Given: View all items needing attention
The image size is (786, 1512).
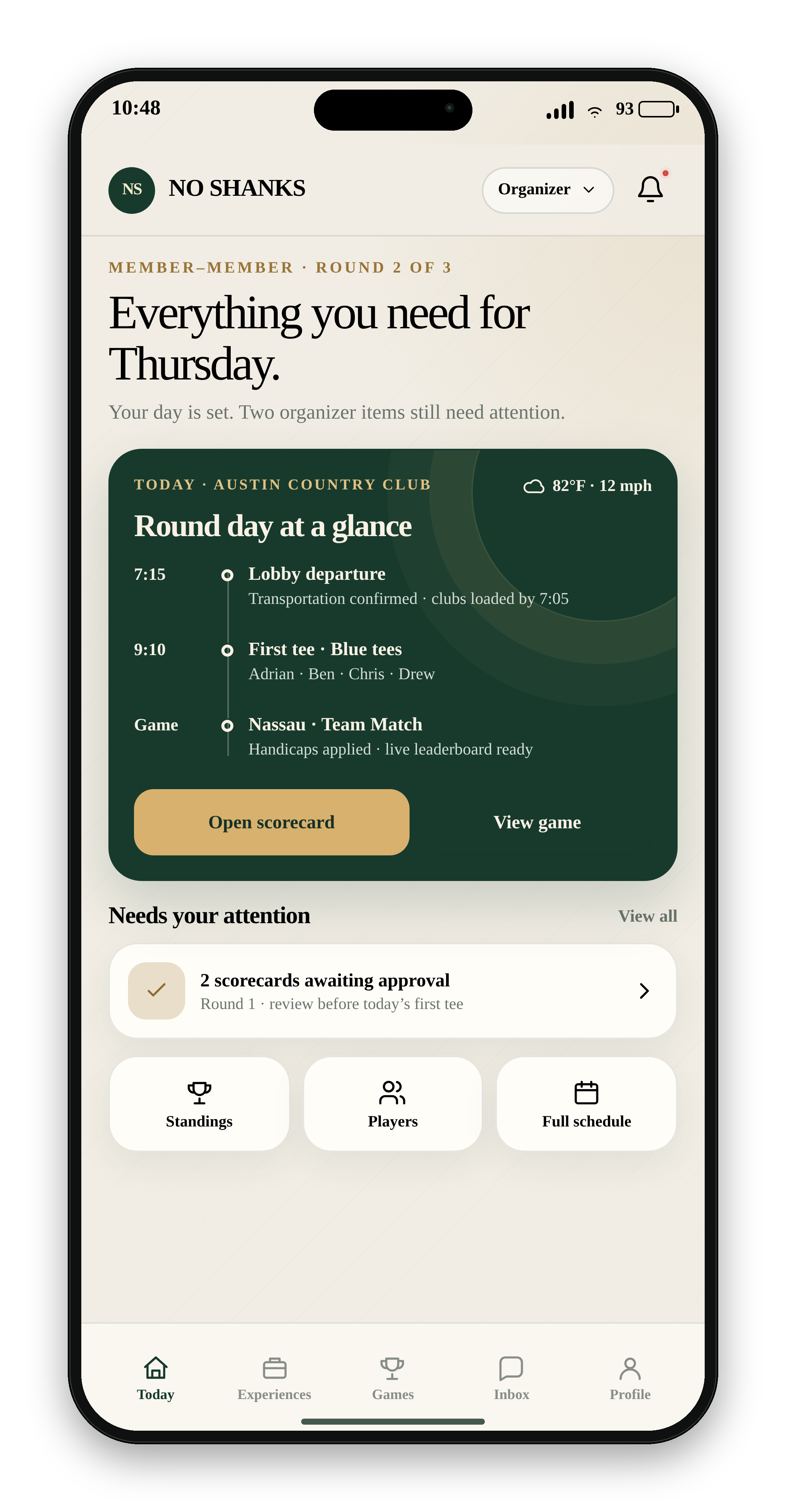Looking at the screenshot, I should pyautogui.click(x=647, y=916).
